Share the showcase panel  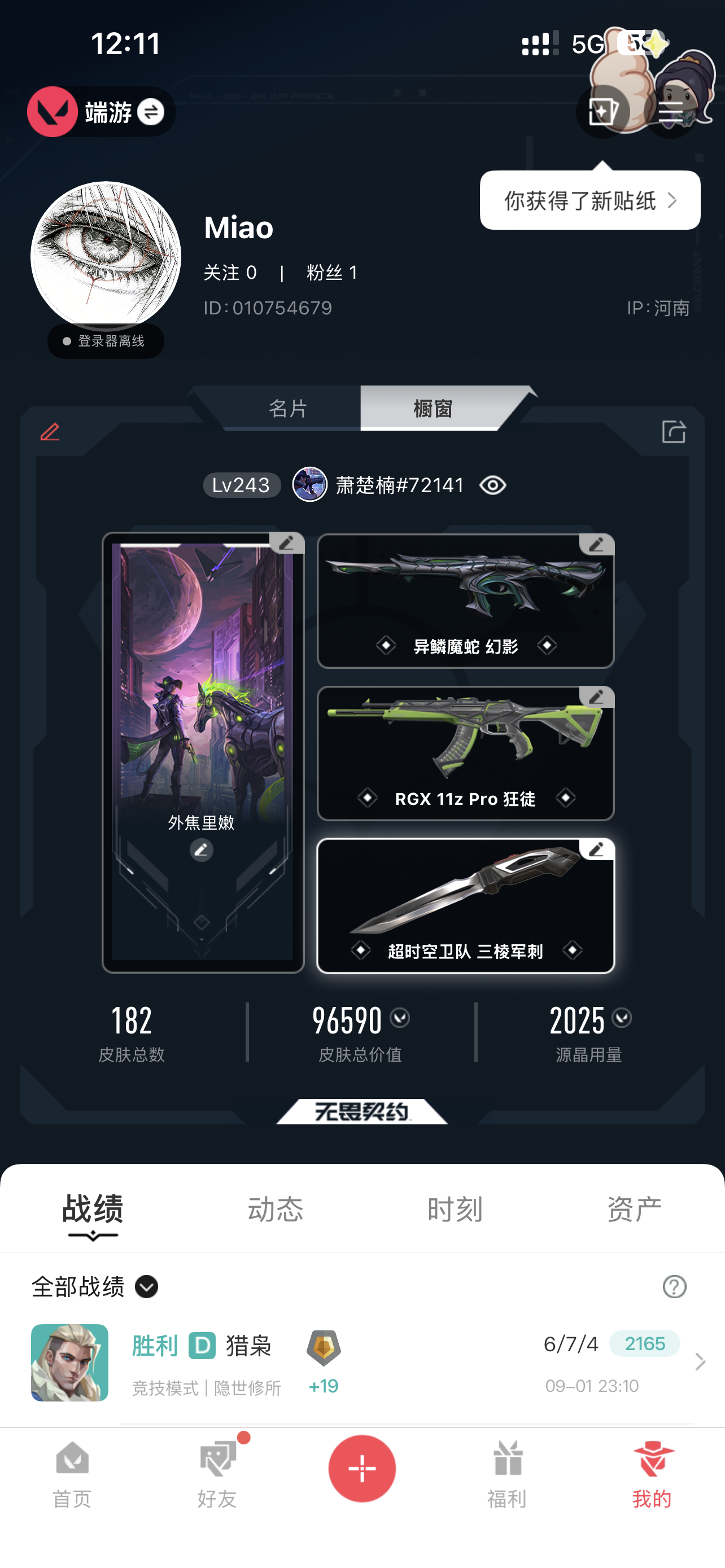pos(674,432)
